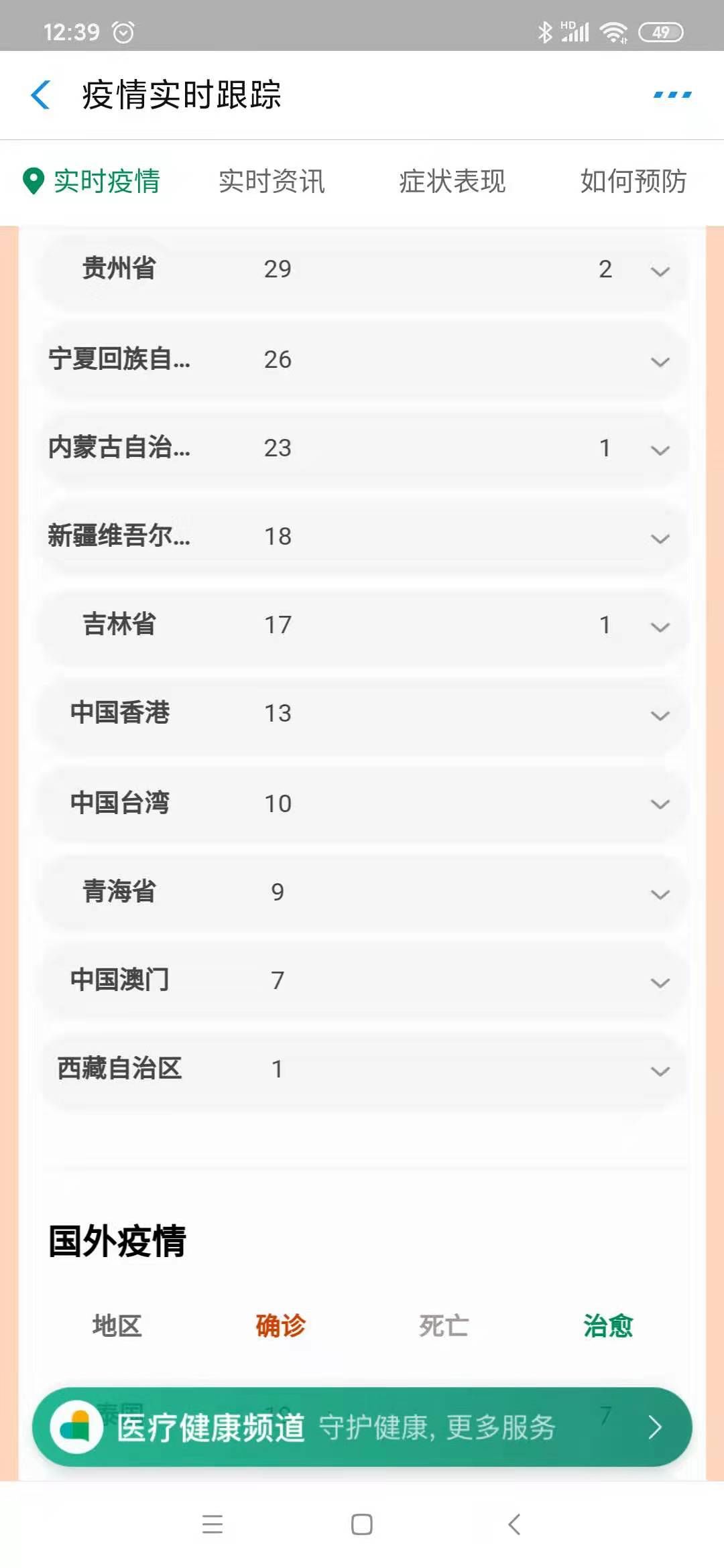This screenshot has height=1568, width=724.
Task: Expand the 中国香港 row
Action: click(660, 715)
